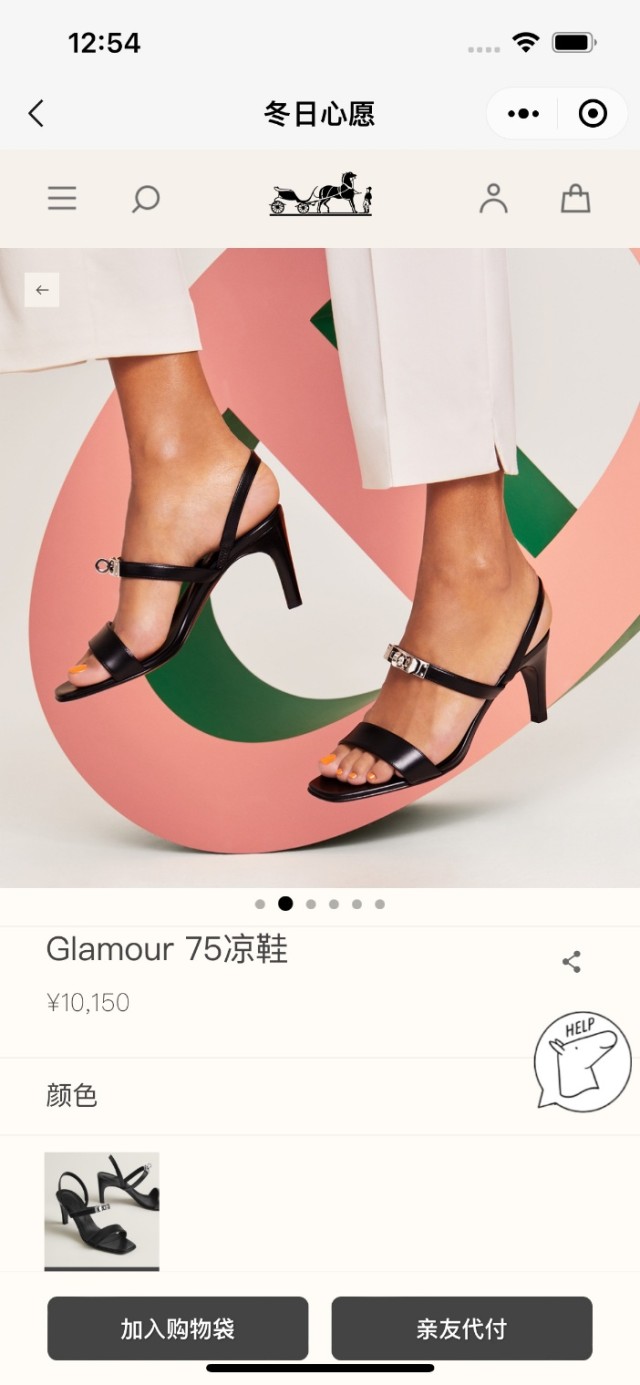Jump to the third image dot indicator

coord(310,904)
